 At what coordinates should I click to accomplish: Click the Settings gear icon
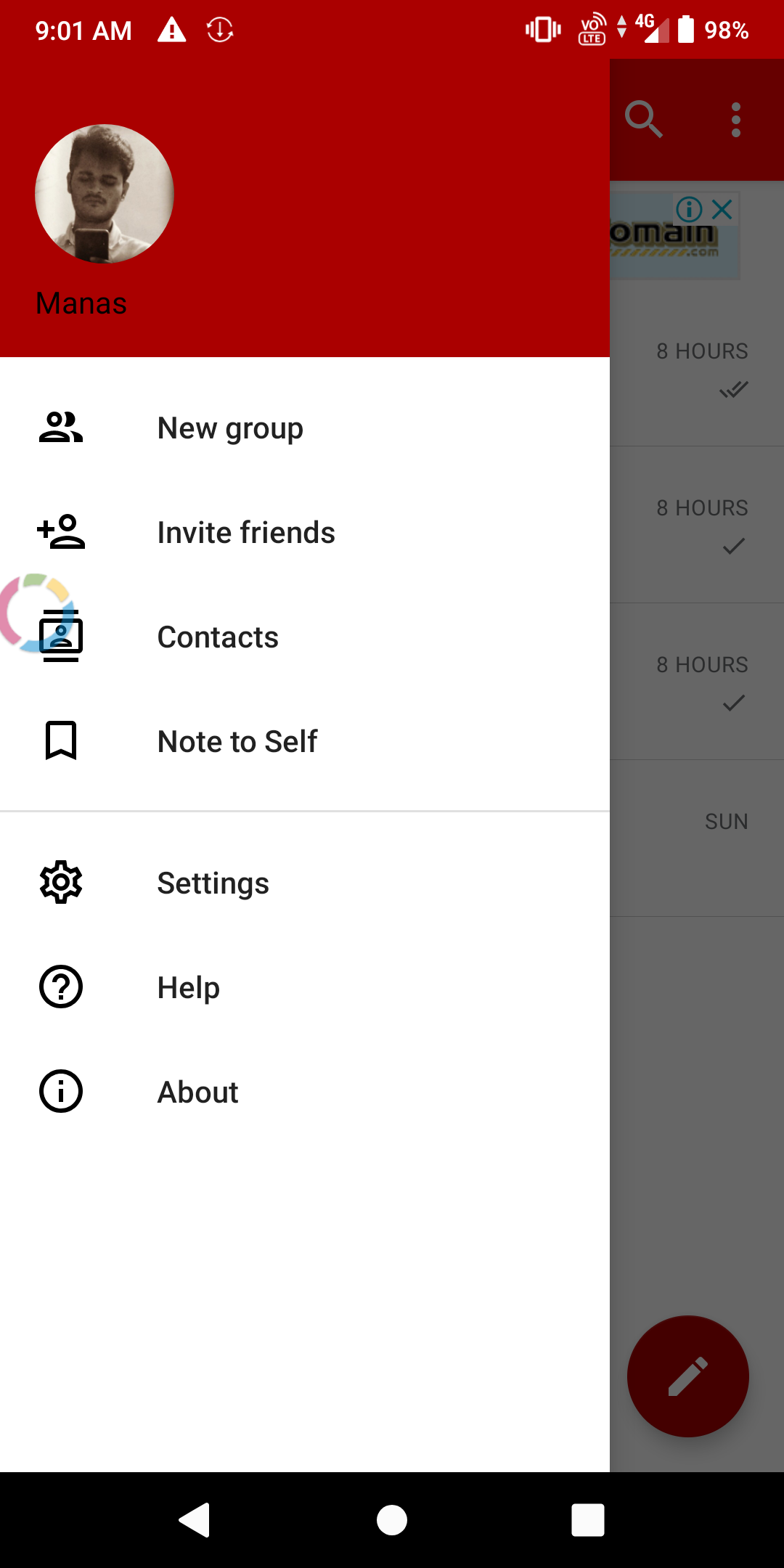pyautogui.click(x=61, y=882)
